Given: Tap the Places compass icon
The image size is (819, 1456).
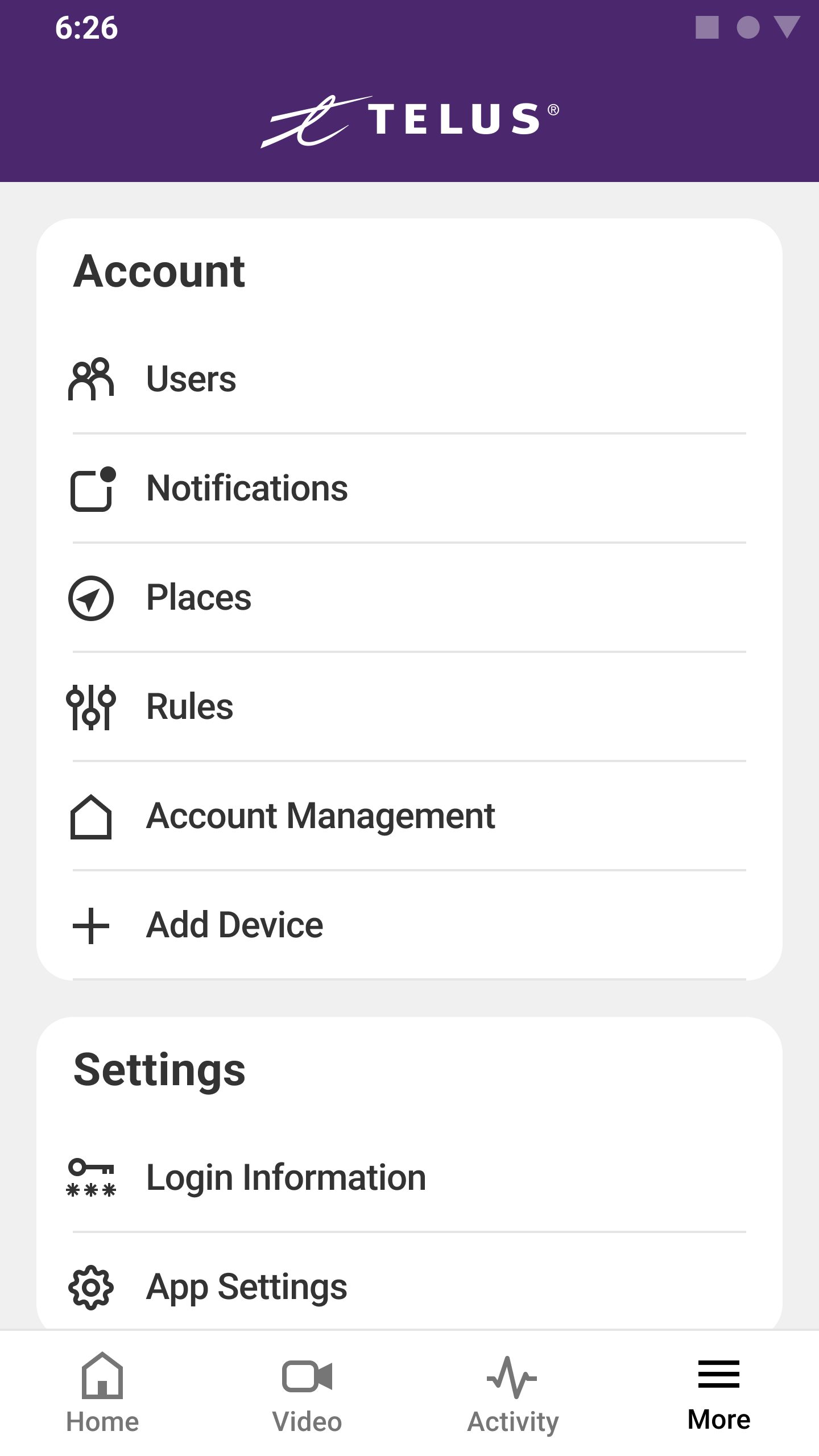Looking at the screenshot, I should click(x=92, y=597).
